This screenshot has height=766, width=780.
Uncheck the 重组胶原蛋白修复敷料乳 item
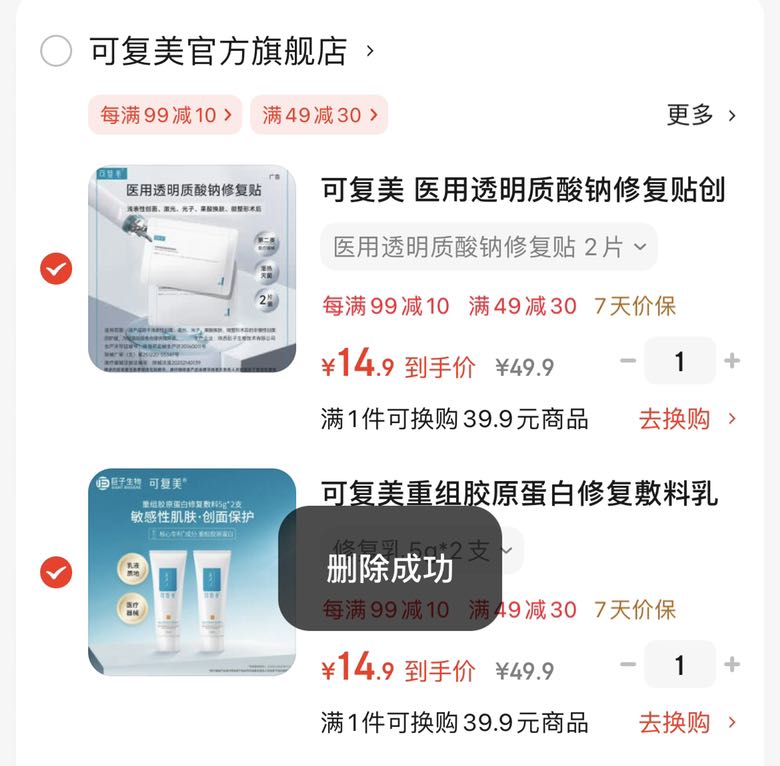click(56, 572)
